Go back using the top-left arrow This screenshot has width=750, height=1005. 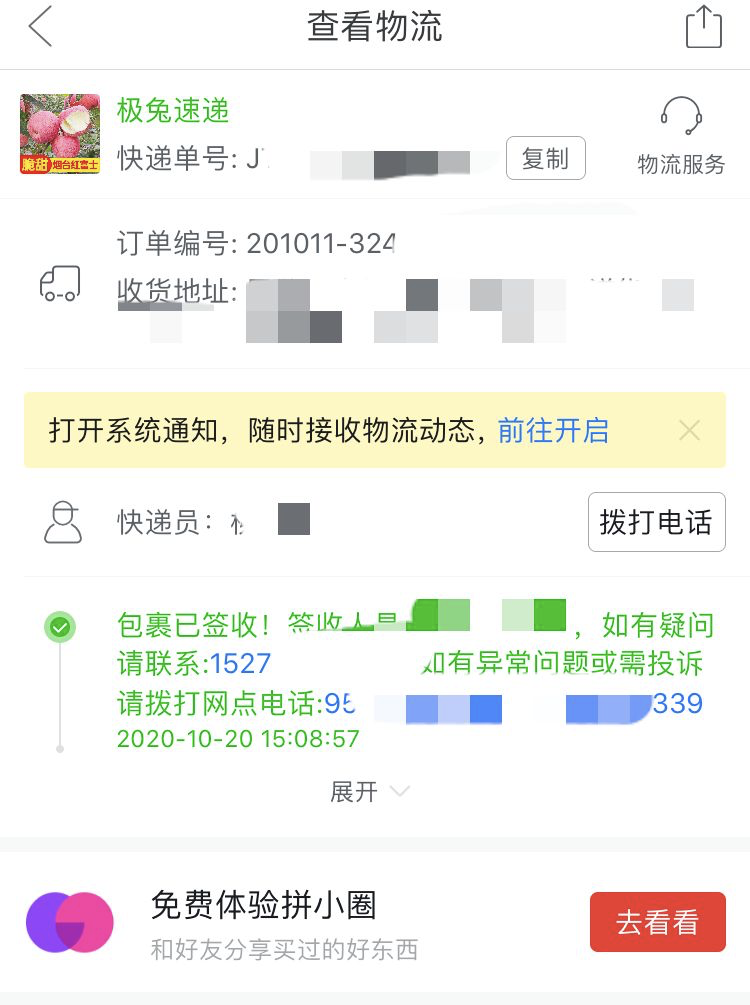click(x=40, y=28)
